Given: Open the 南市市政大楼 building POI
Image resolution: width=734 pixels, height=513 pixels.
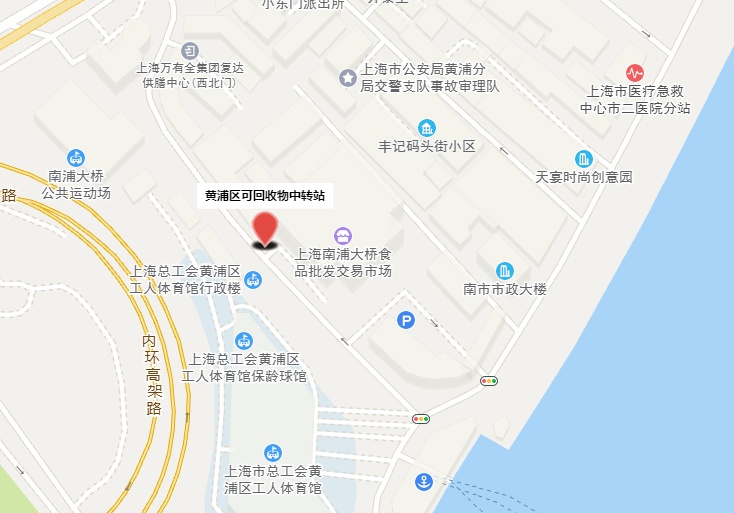Looking at the screenshot, I should [505, 271].
